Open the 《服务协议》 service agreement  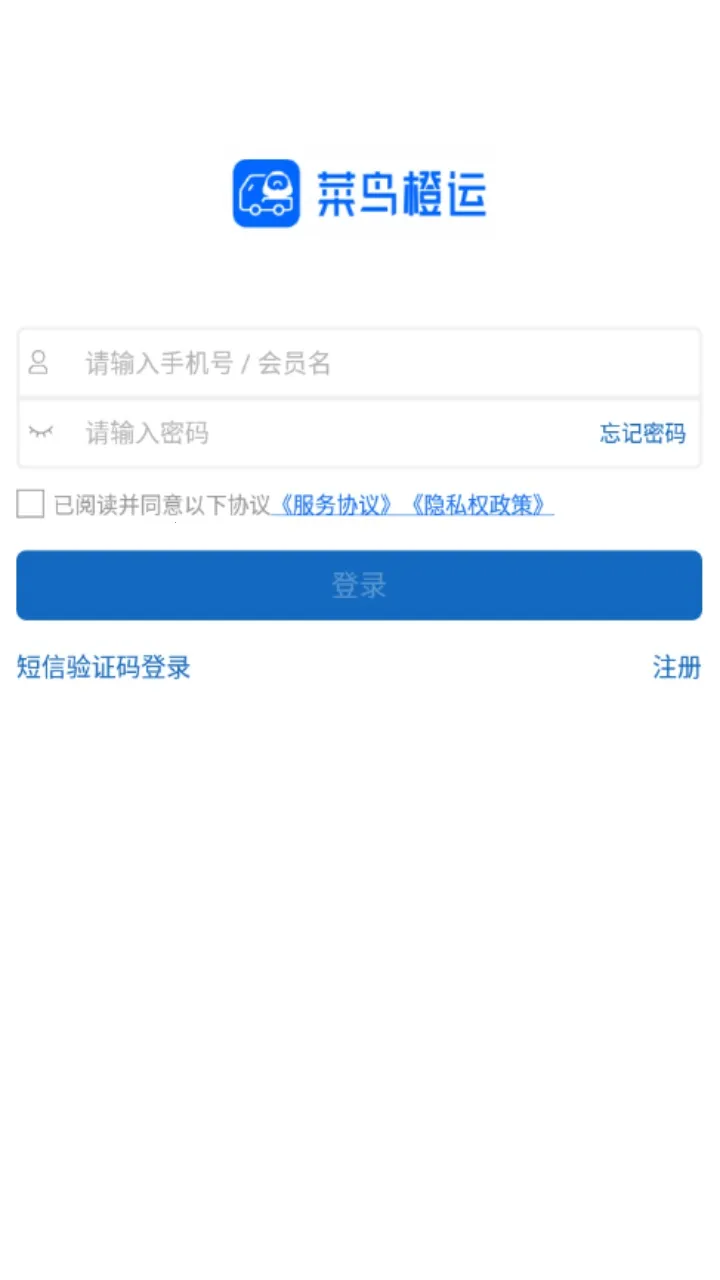(x=335, y=505)
